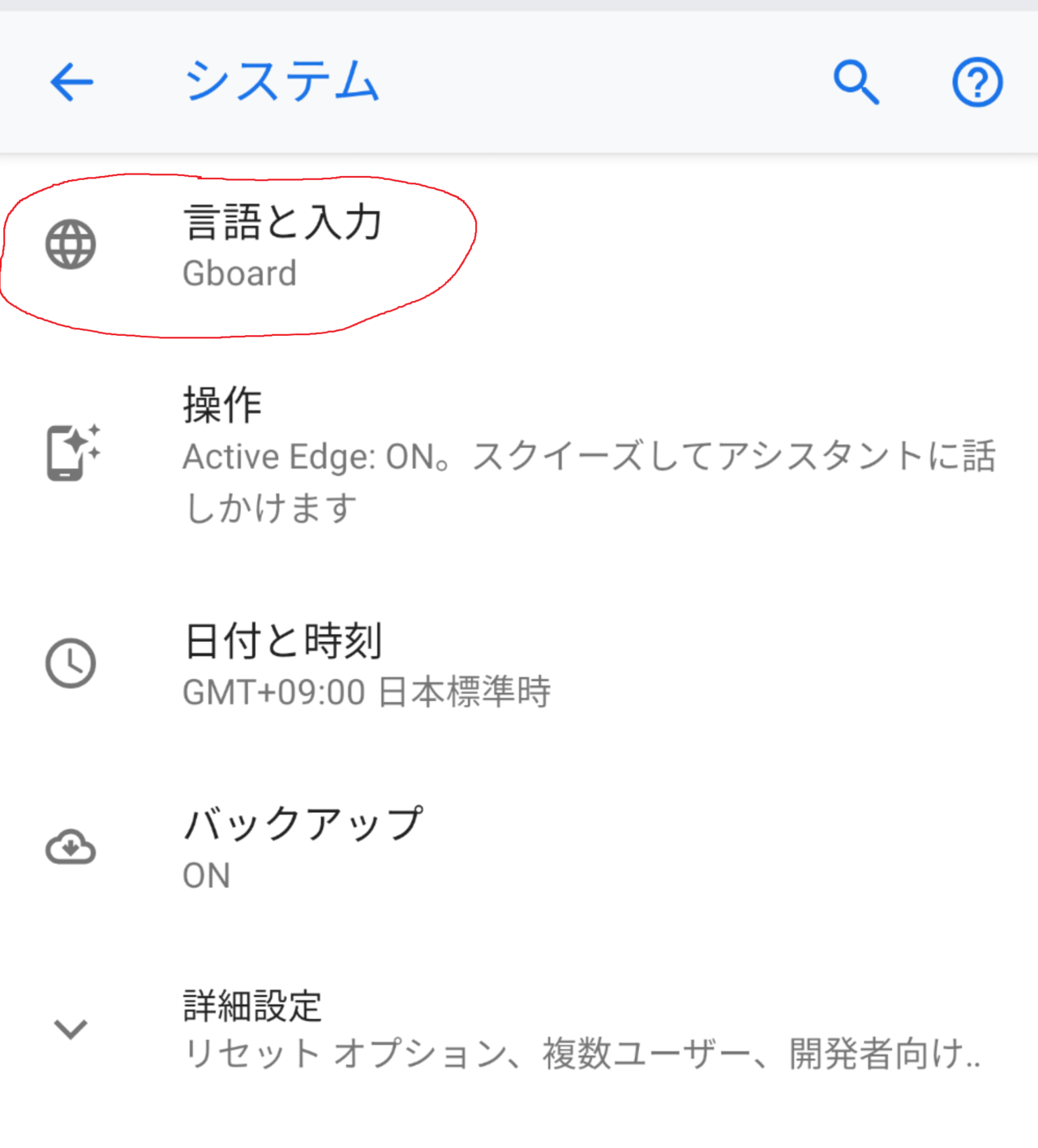Open 操作 gesture settings
Screen dimensions: 1038x1148
[x=519, y=454]
